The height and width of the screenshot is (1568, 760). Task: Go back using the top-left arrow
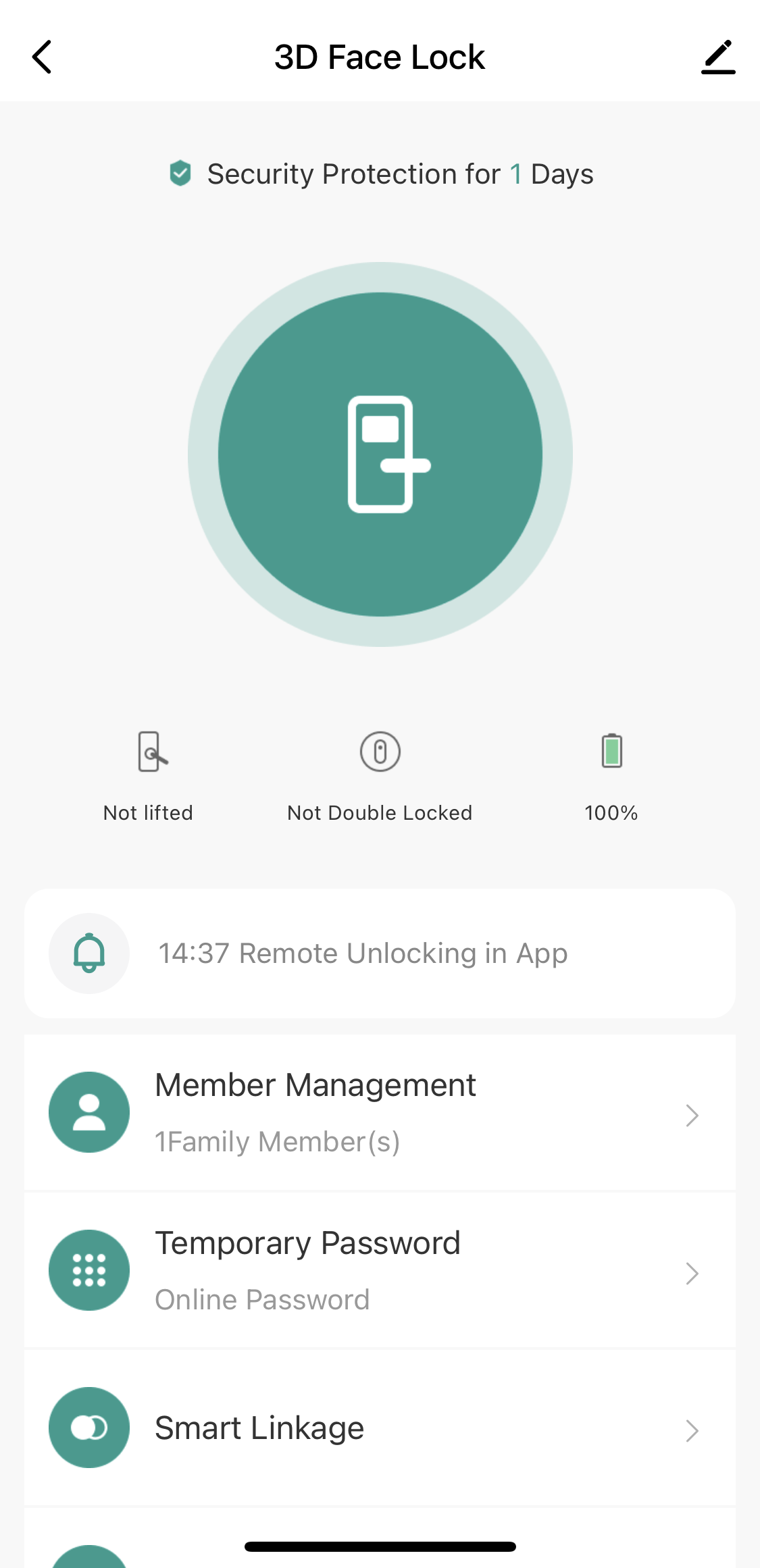click(42, 57)
